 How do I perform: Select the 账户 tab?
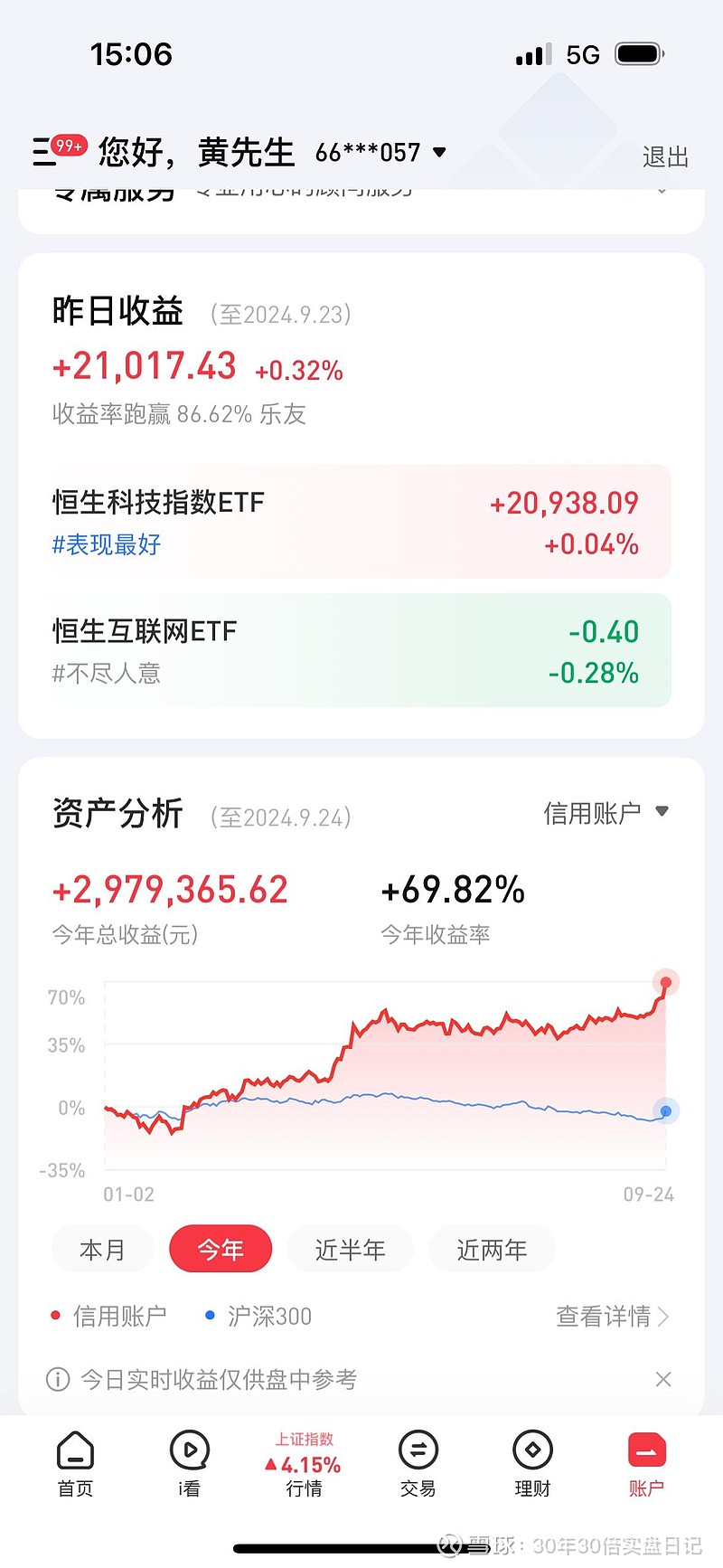click(646, 1464)
